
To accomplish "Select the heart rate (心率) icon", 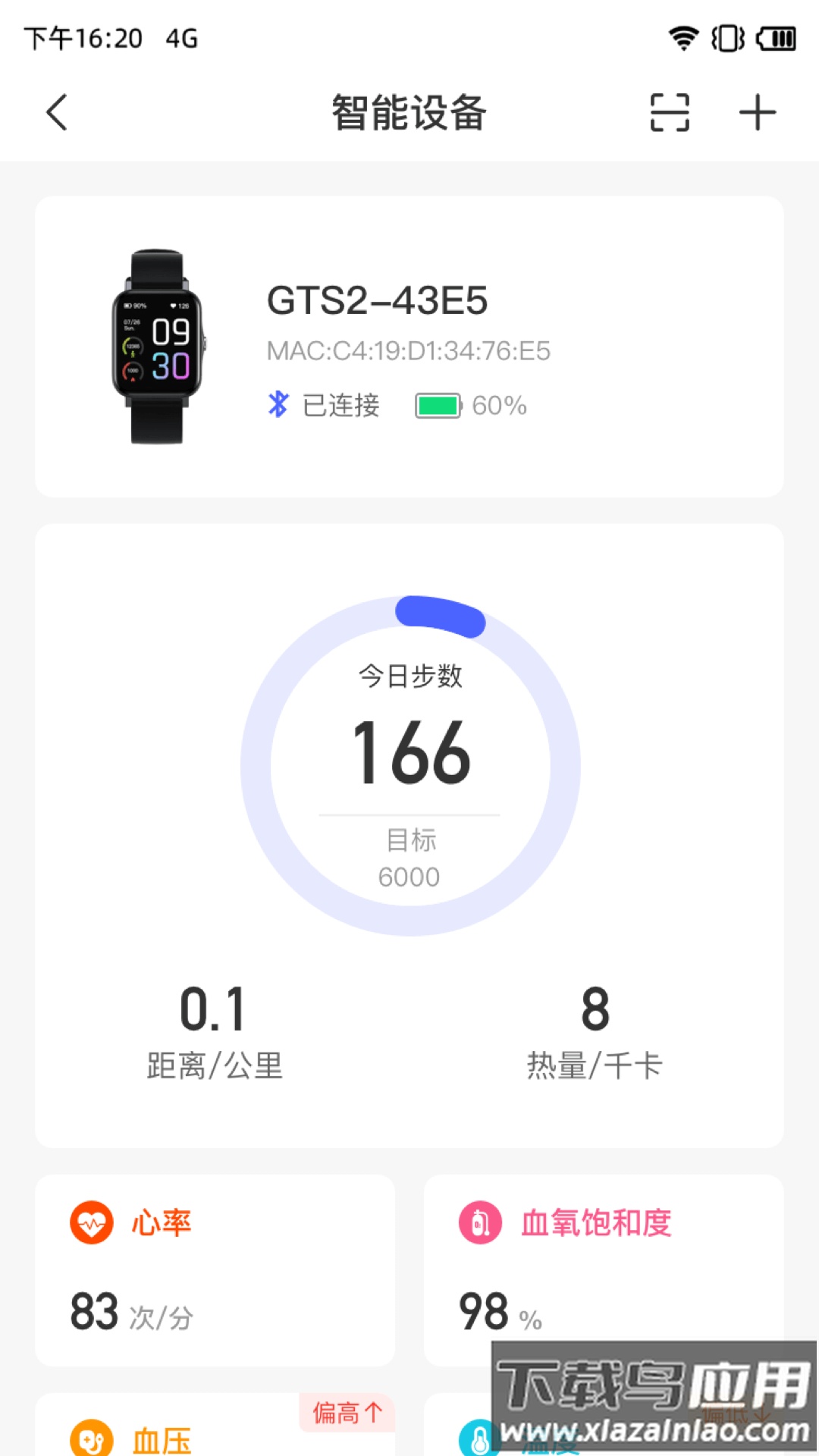I will [x=90, y=1221].
